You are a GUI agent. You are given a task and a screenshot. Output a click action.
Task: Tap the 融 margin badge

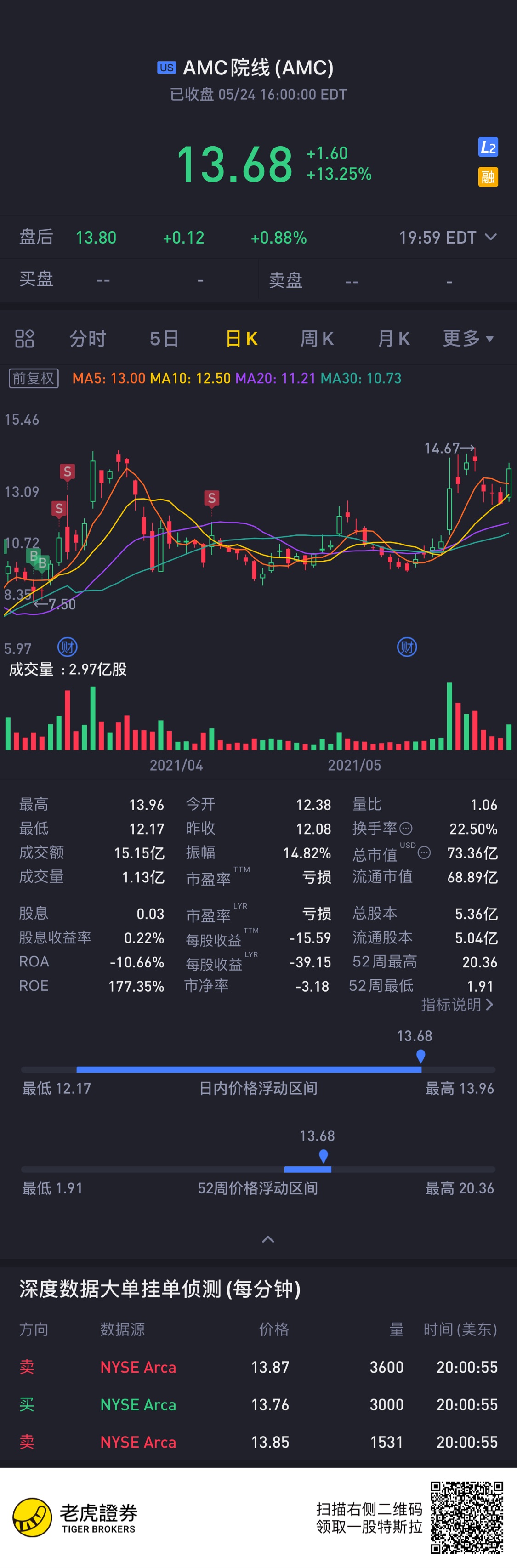pyautogui.click(x=488, y=177)
